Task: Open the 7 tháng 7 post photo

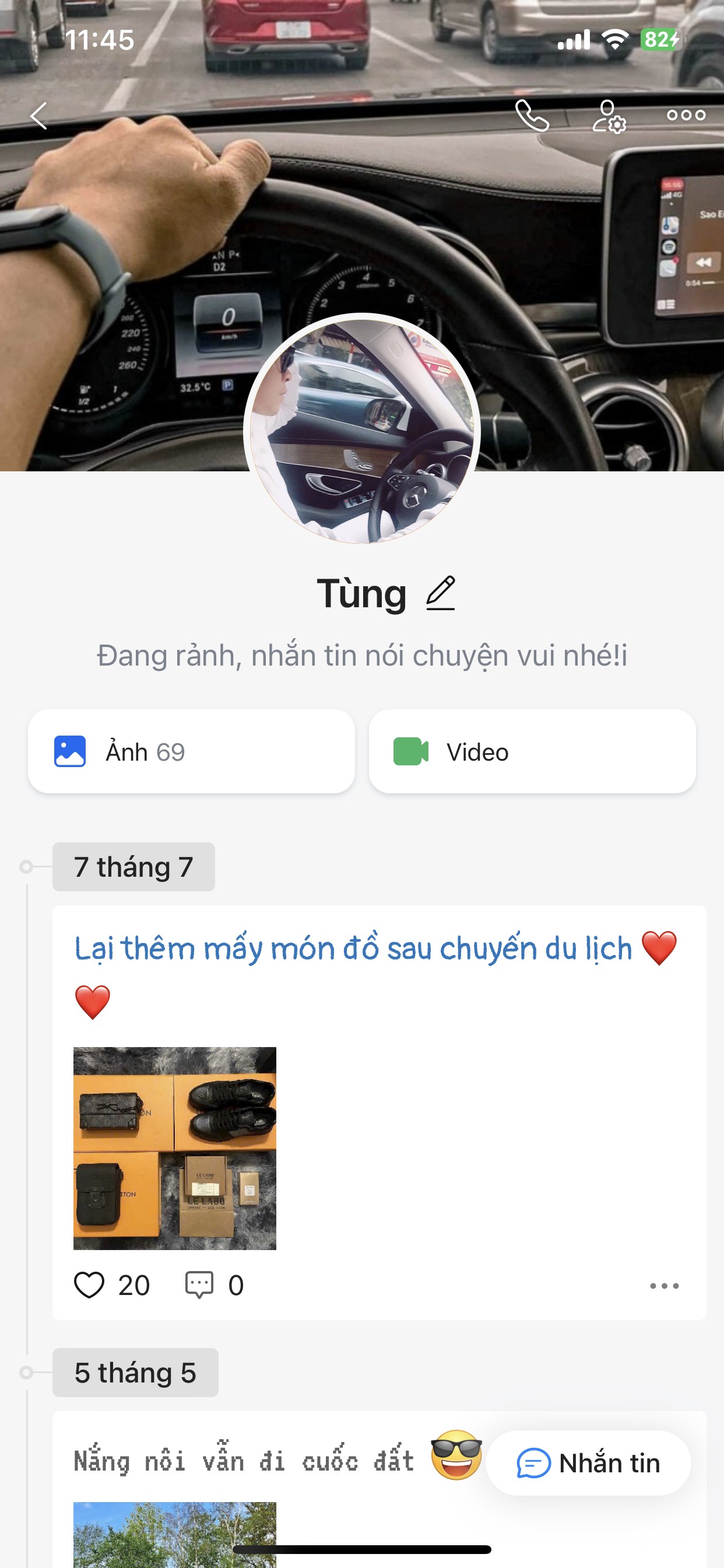Action: coord(175,1148)
